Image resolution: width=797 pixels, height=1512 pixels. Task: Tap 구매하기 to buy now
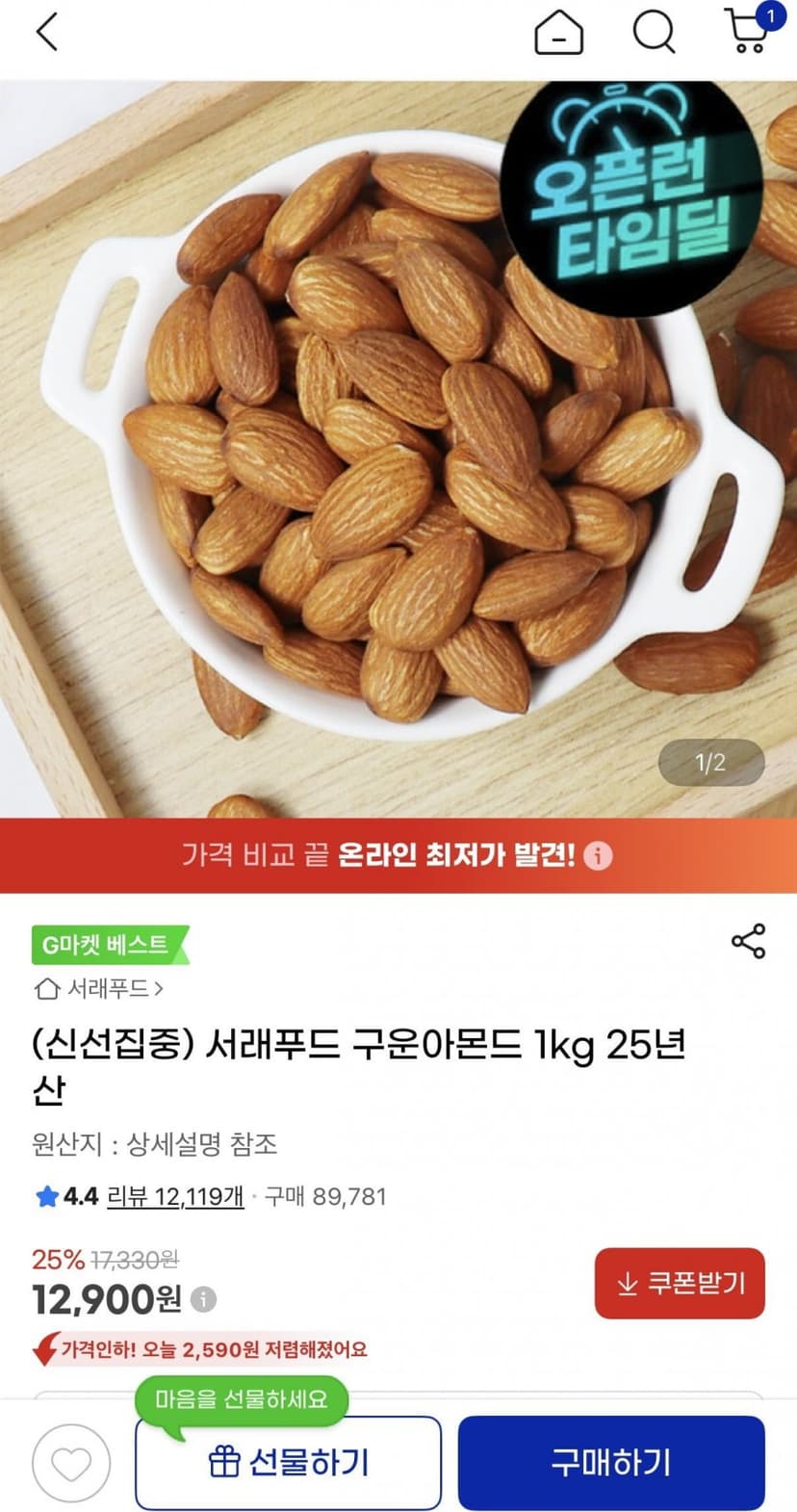coord(611,1463)
